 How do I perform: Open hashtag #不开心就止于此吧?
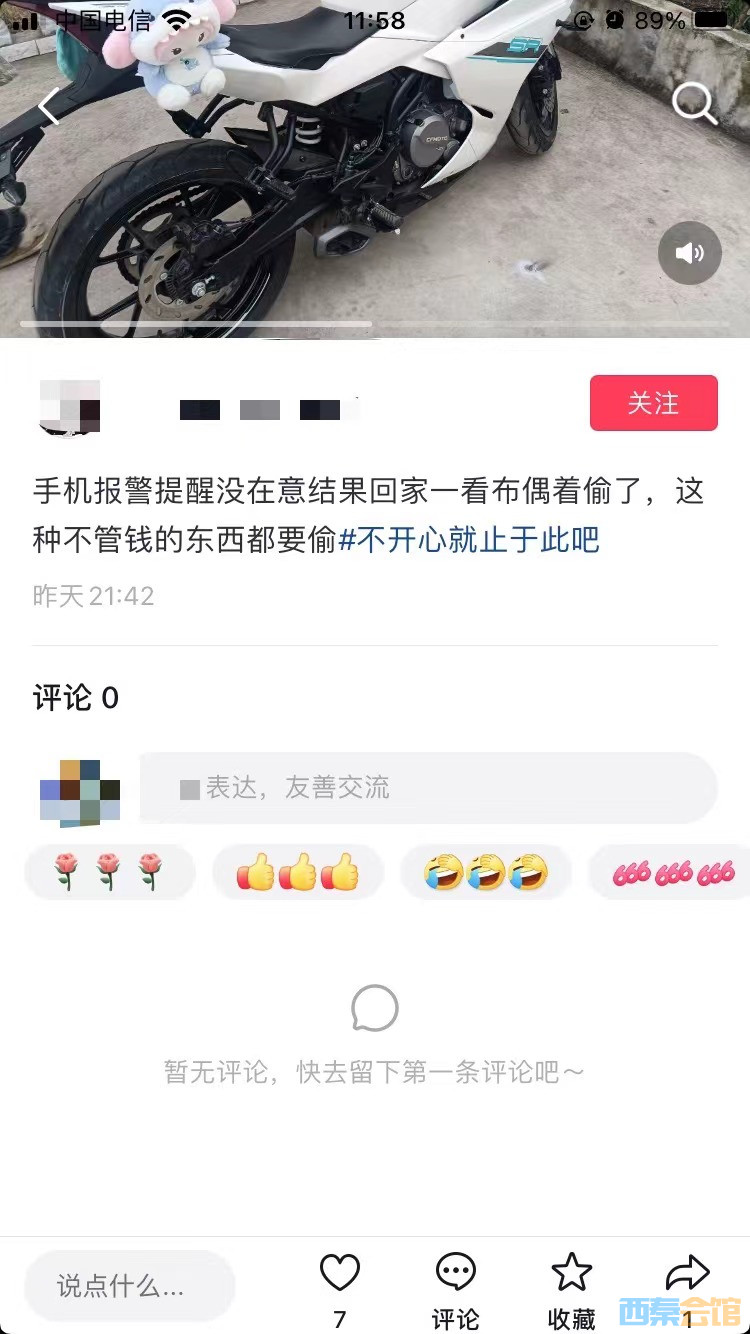[469, 540]
